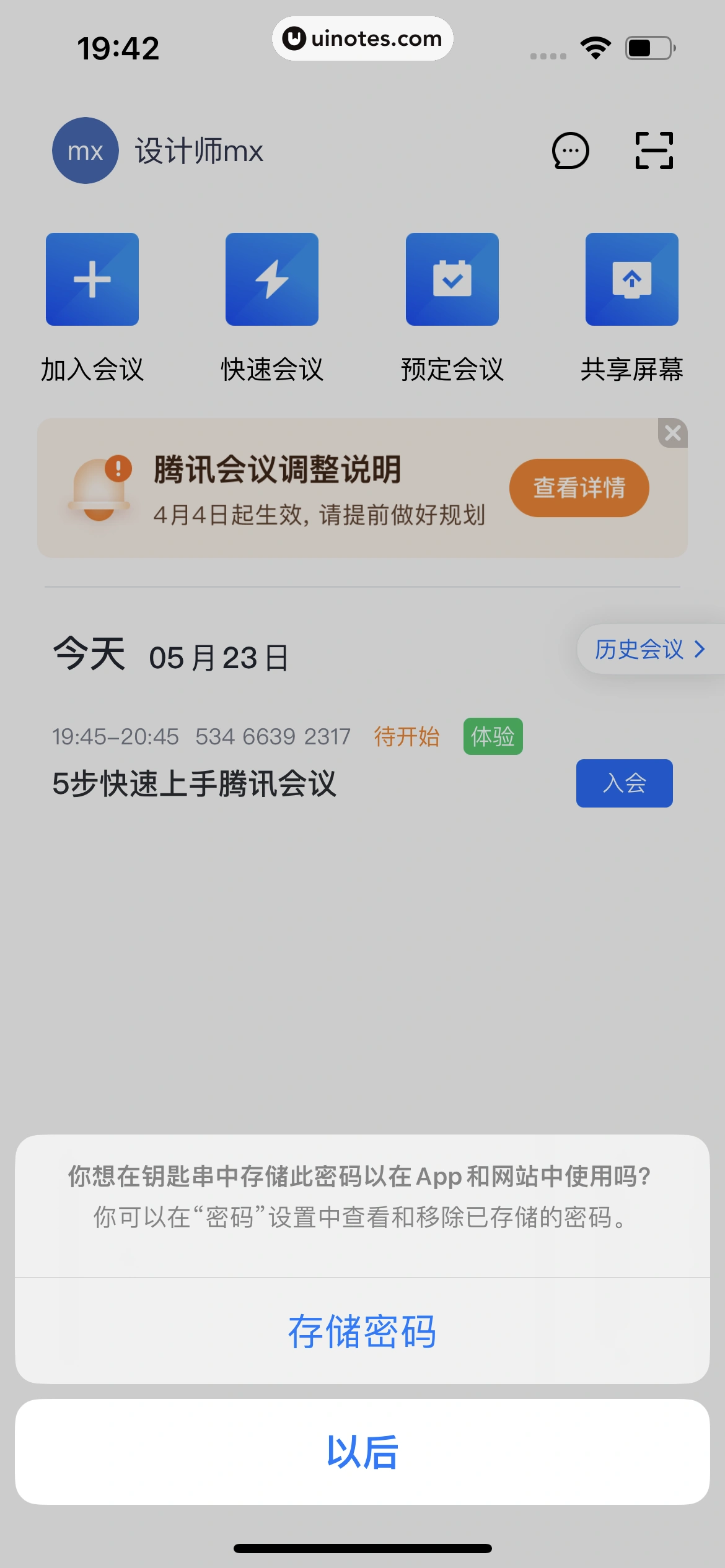Viewport: 725px width, 1568px height.
Task: Tap the QR code scan icon
Action: click(x=654, y=150)
